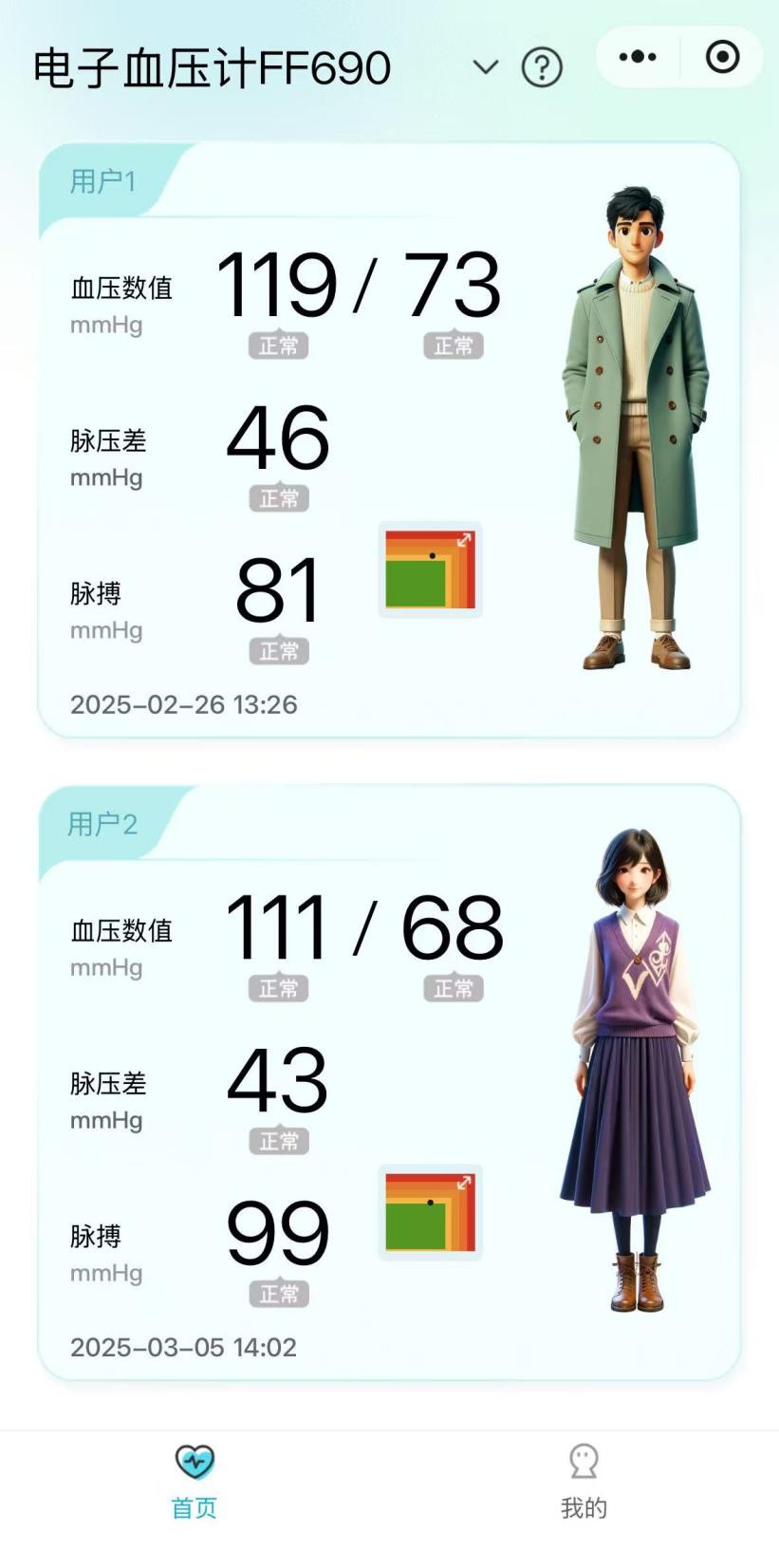Open the mini program more options menu
779x1568 pixels.
click(638, 57)
